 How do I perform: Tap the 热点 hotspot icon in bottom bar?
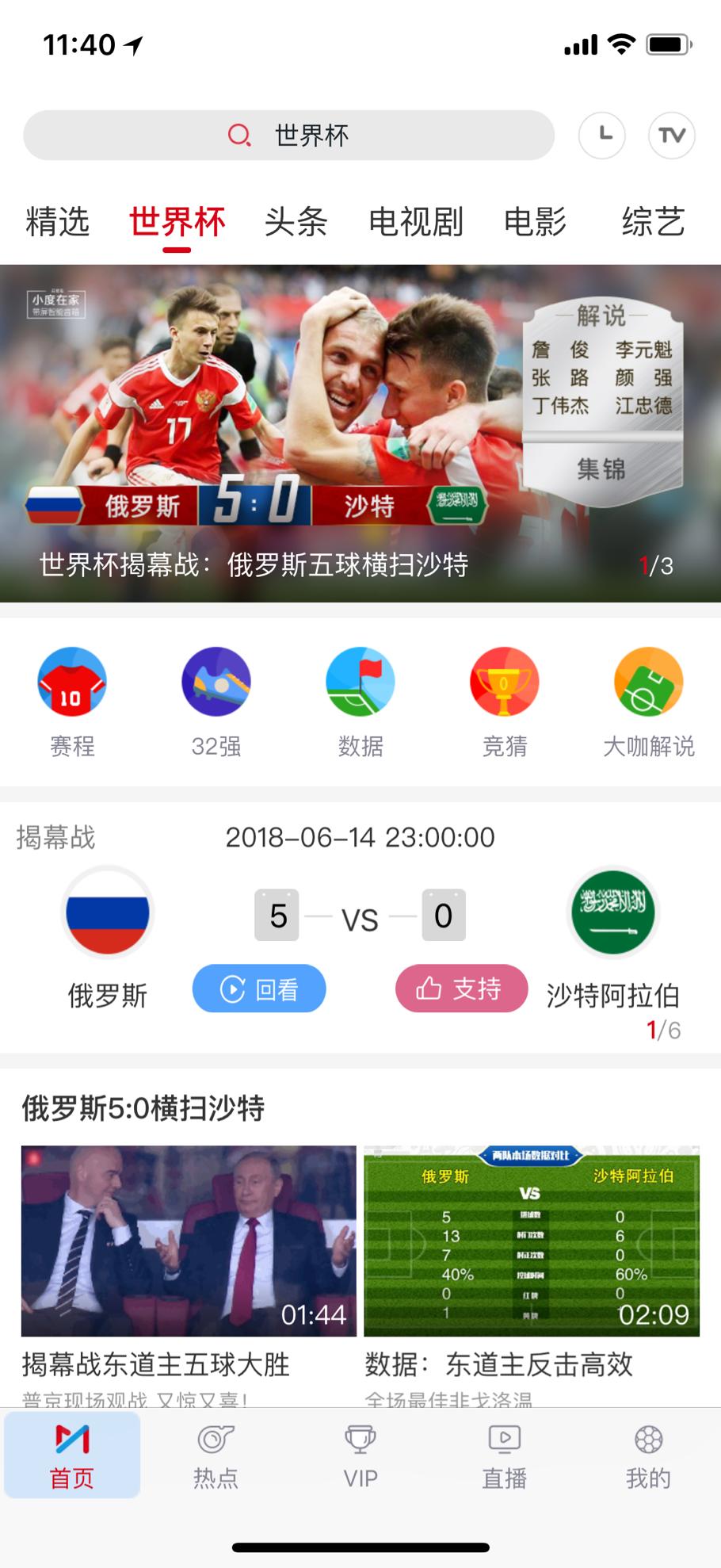(x=216, y=1455)
